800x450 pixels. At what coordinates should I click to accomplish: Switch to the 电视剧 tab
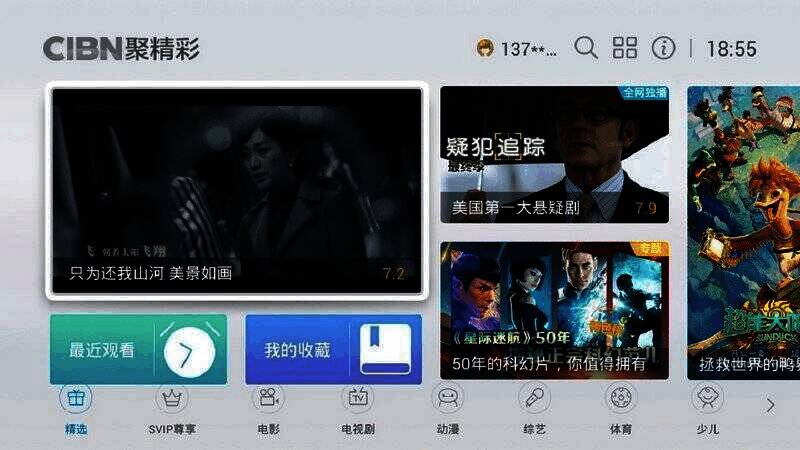click(357, 408)
